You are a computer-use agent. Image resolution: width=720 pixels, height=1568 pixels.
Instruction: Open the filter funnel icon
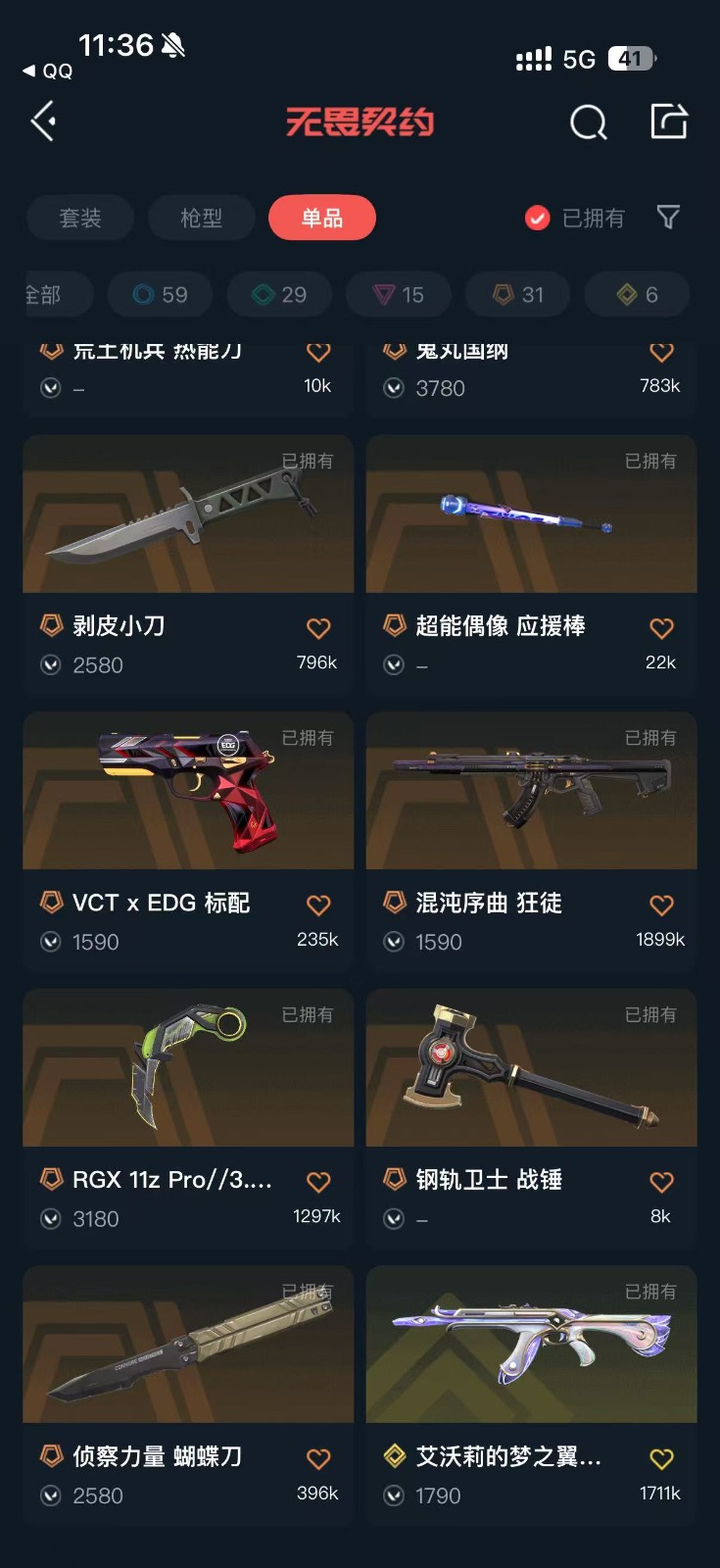pyautogui.click(x=668, y=218)
